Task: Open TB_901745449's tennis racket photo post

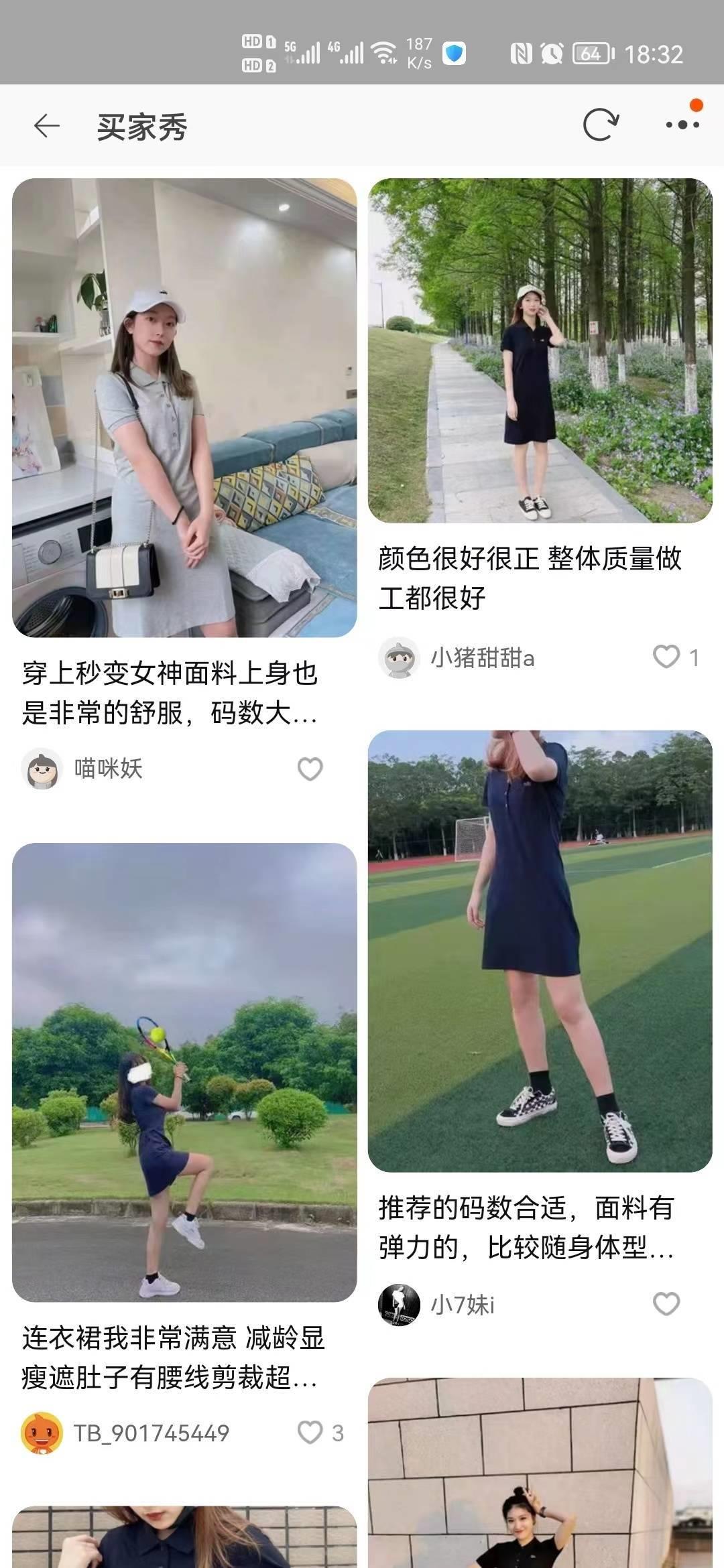Action: coord(184,1072)
